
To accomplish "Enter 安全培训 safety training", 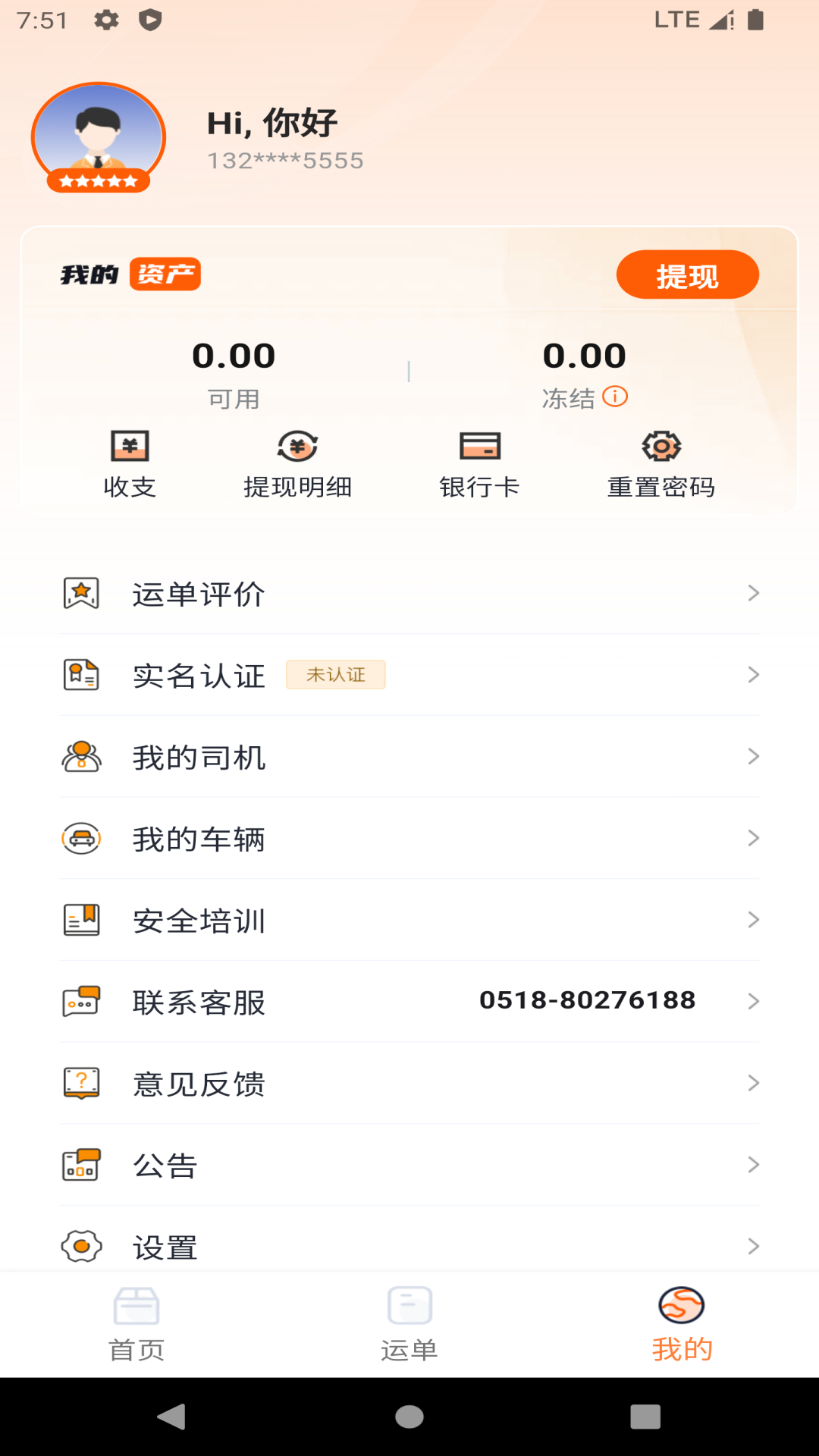I will coord(409,921).
